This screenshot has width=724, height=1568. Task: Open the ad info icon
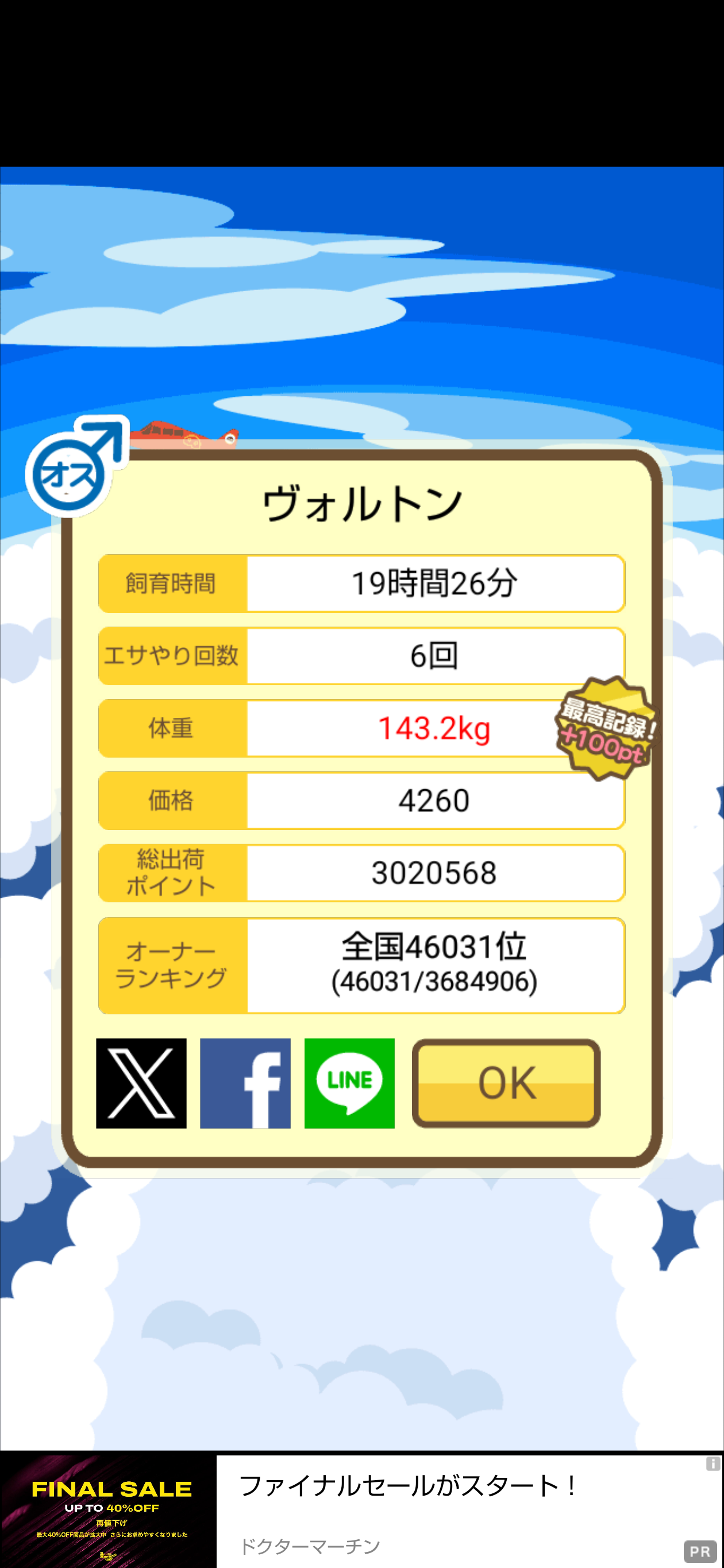click(713, 1463)
